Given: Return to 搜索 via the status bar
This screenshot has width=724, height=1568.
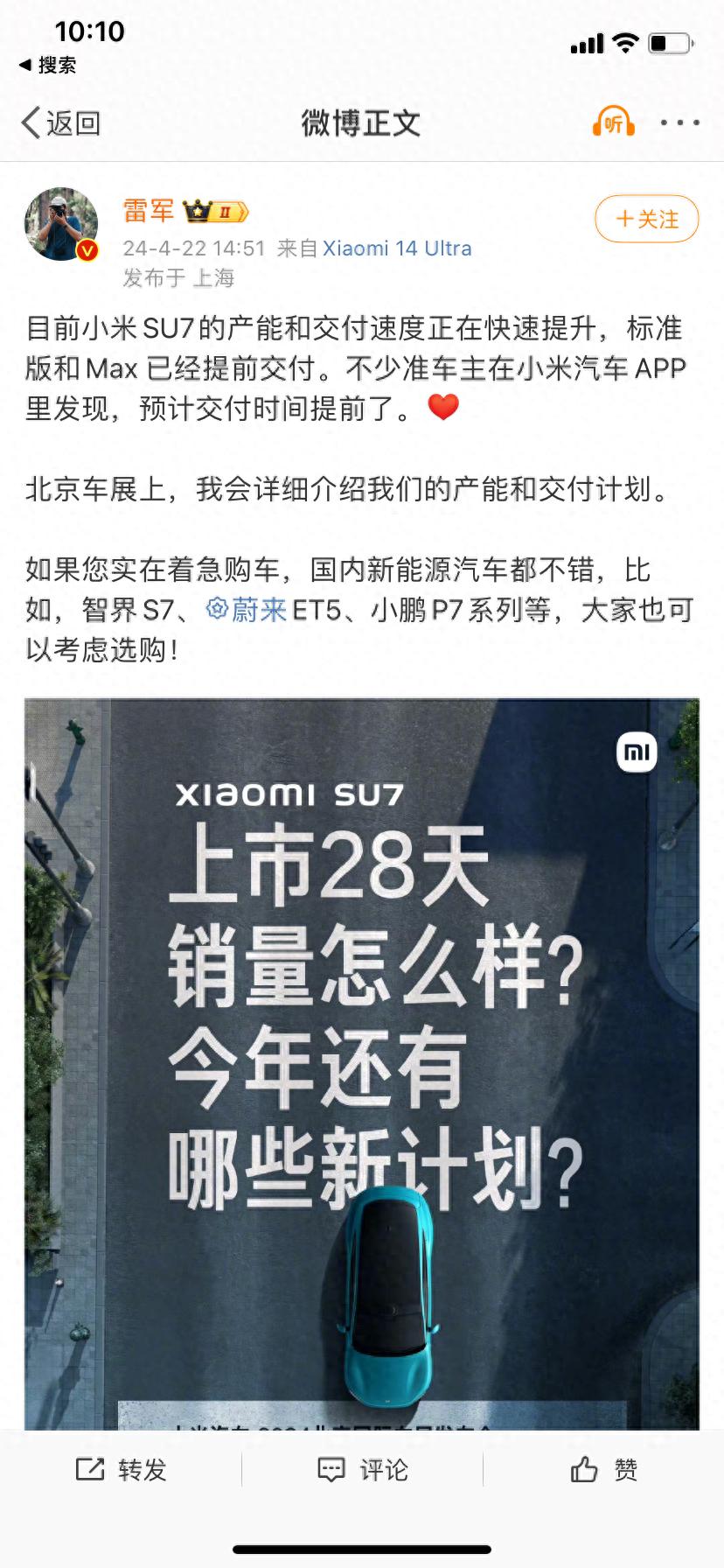Looking at the screenshot, I should (x=48, y=65).
